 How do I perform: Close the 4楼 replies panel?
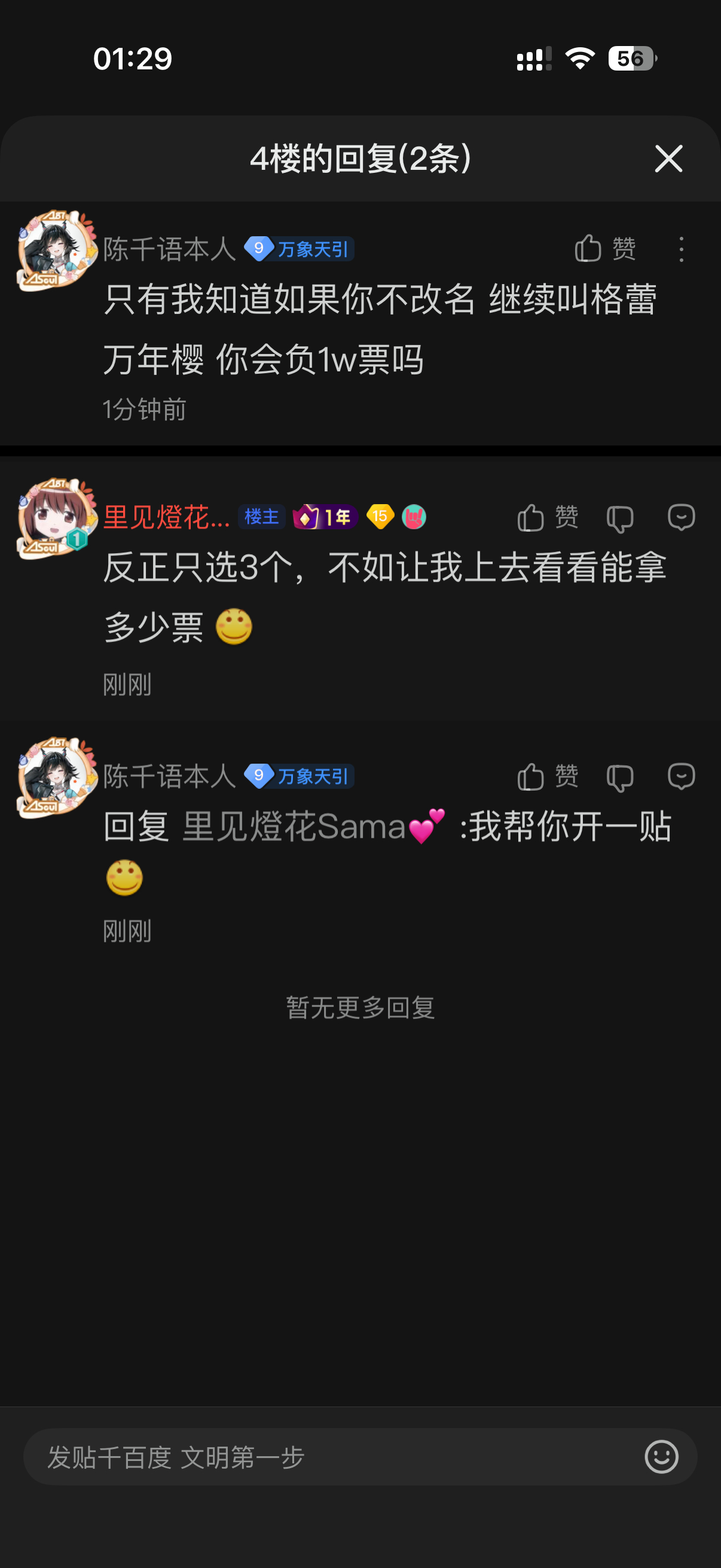click(668, 158)
